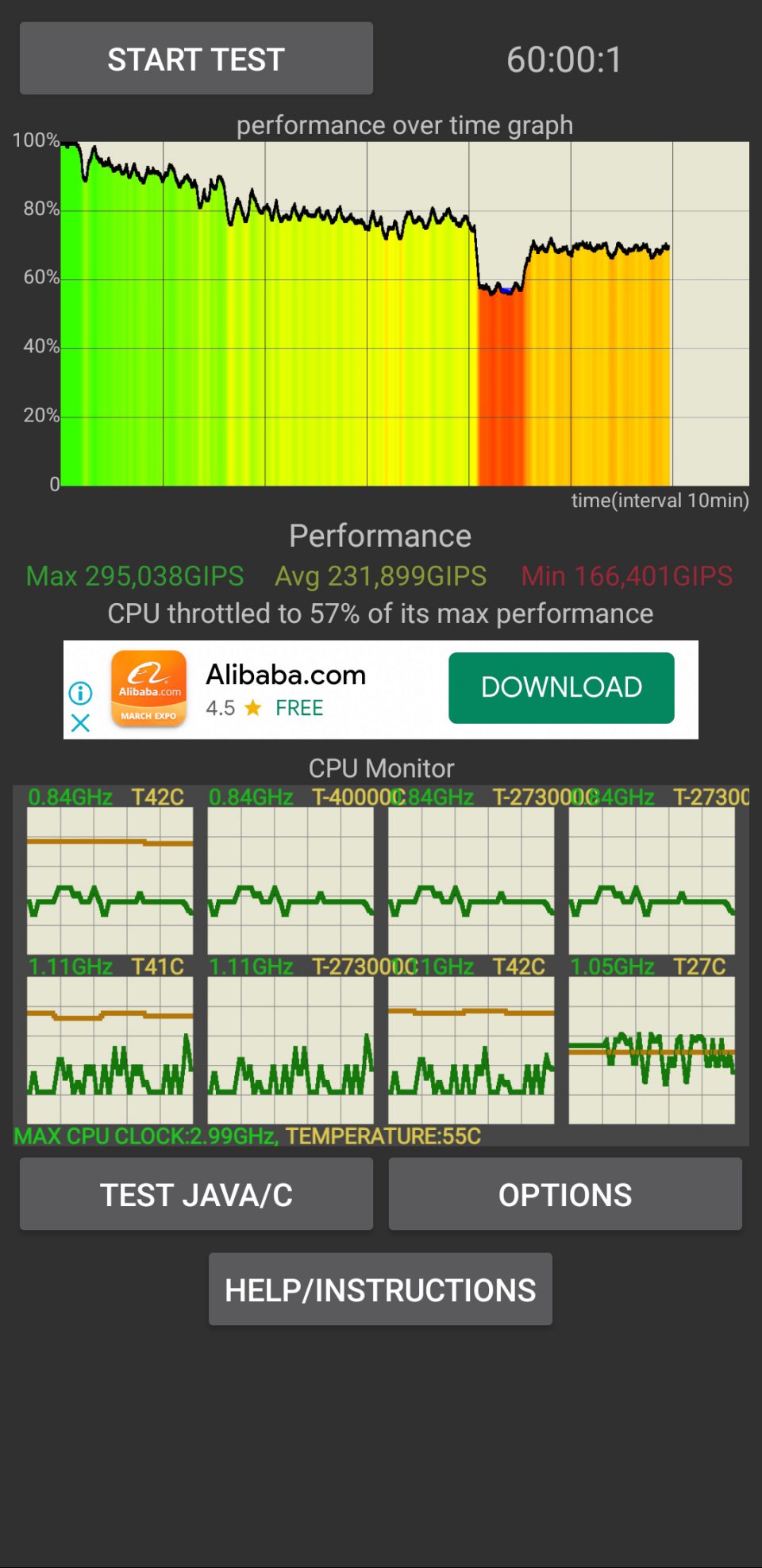762x1568 pixels.
Task: Launch the TEST JAVA/C benchmark
Action: (195, 1194)
